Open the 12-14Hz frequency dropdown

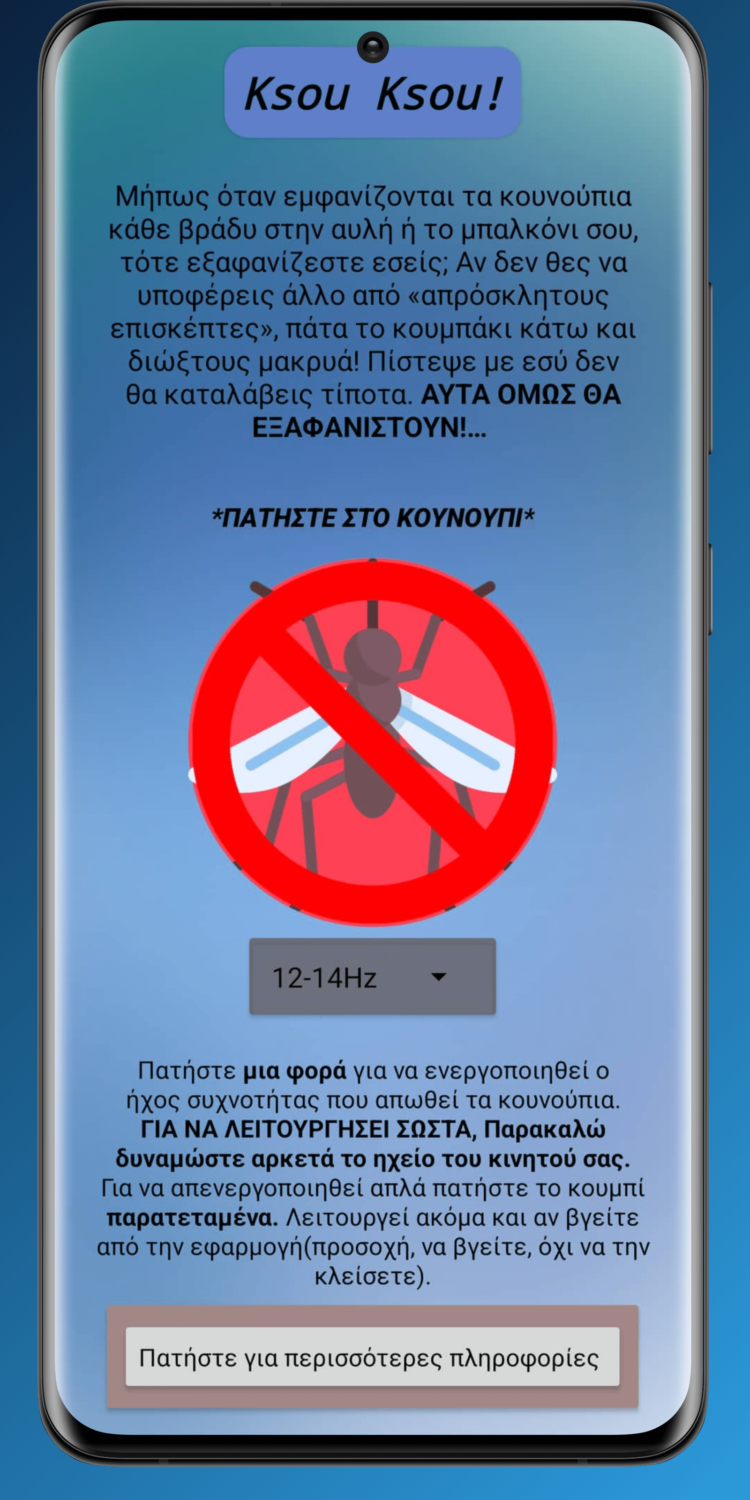pos(372,977)
